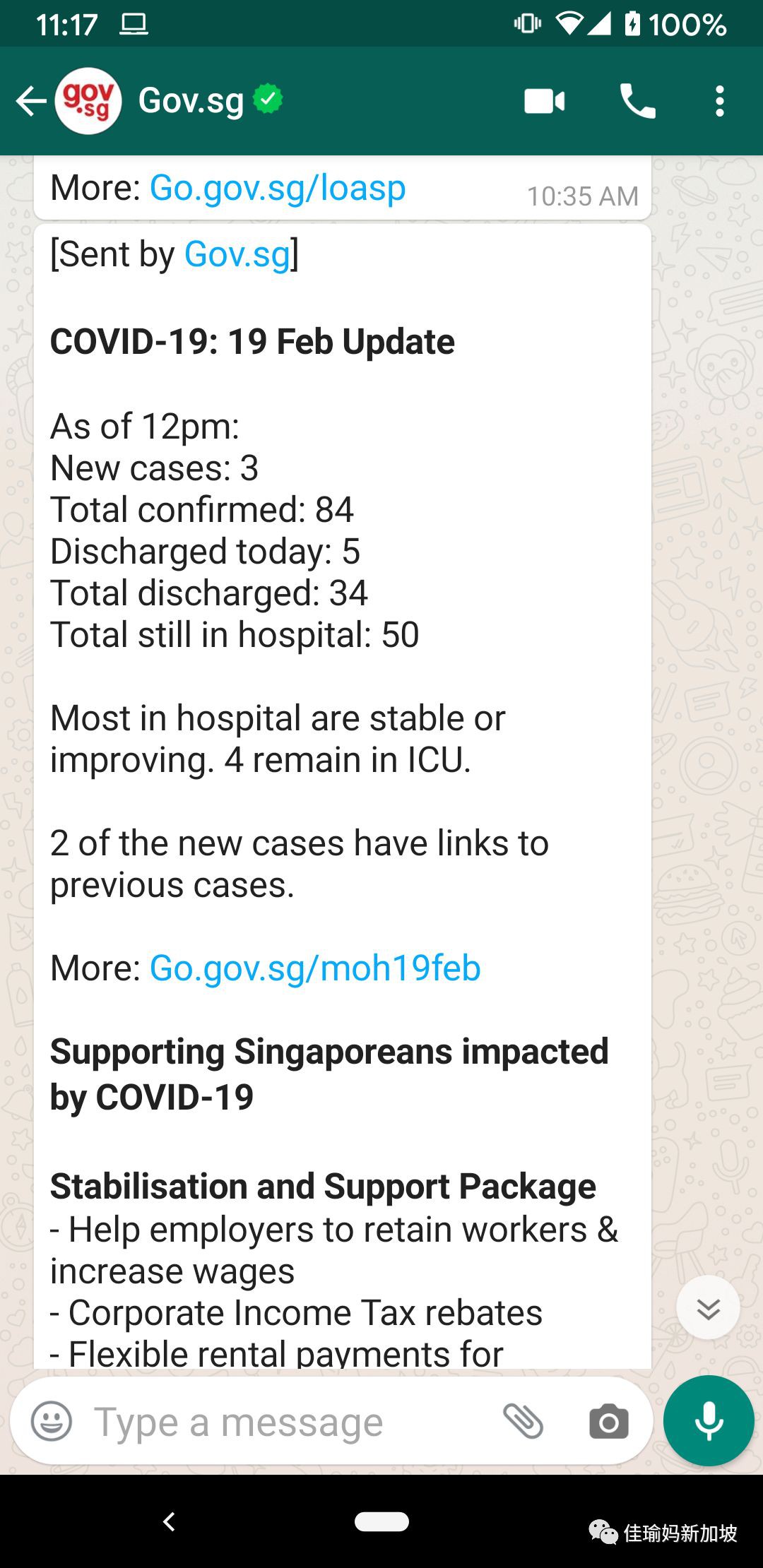Viewport: 763px width, 1568px height.
Task: Focus the Type a message field
Action: [283, 1421]
